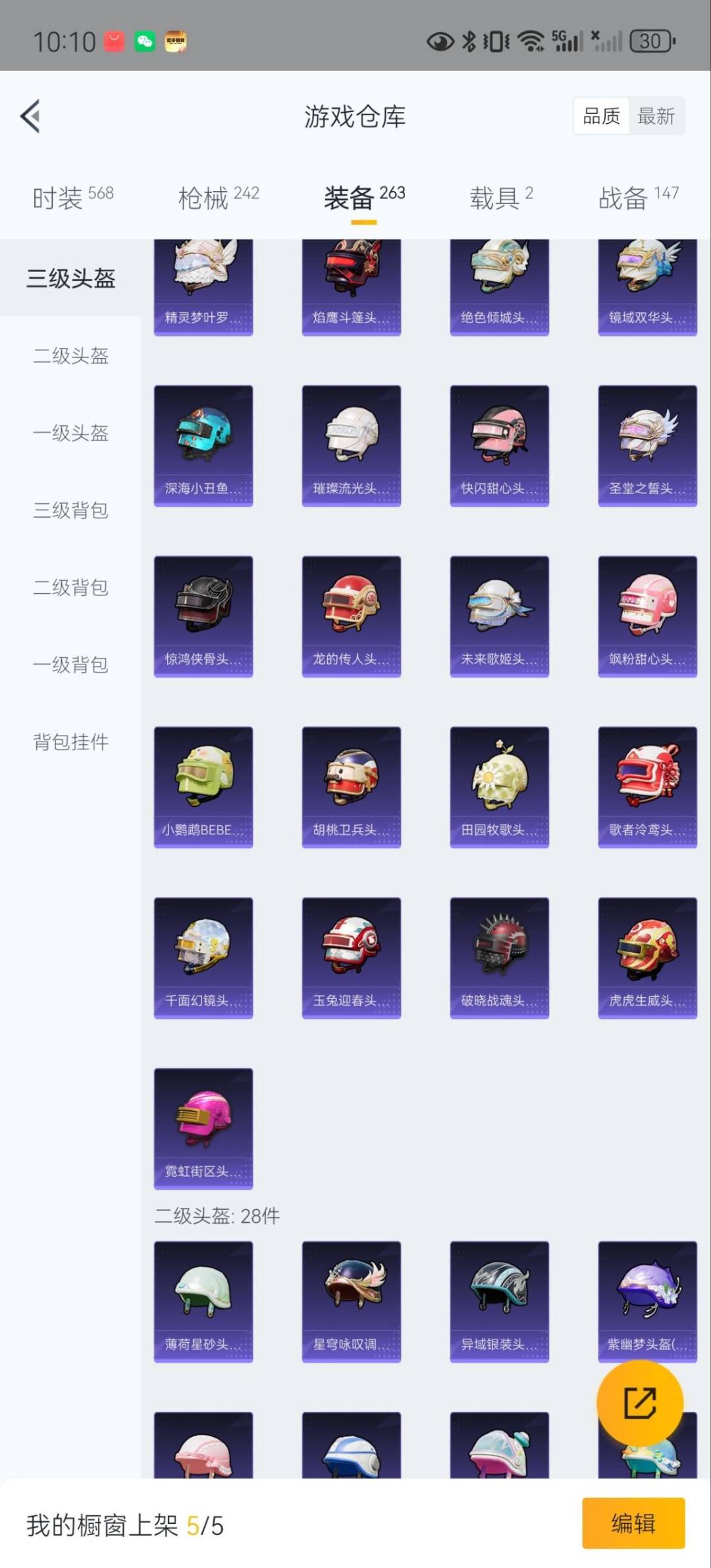Select 一级头盔 category
The width and height of the screenshot is (711, 1568).
point(70,433)
